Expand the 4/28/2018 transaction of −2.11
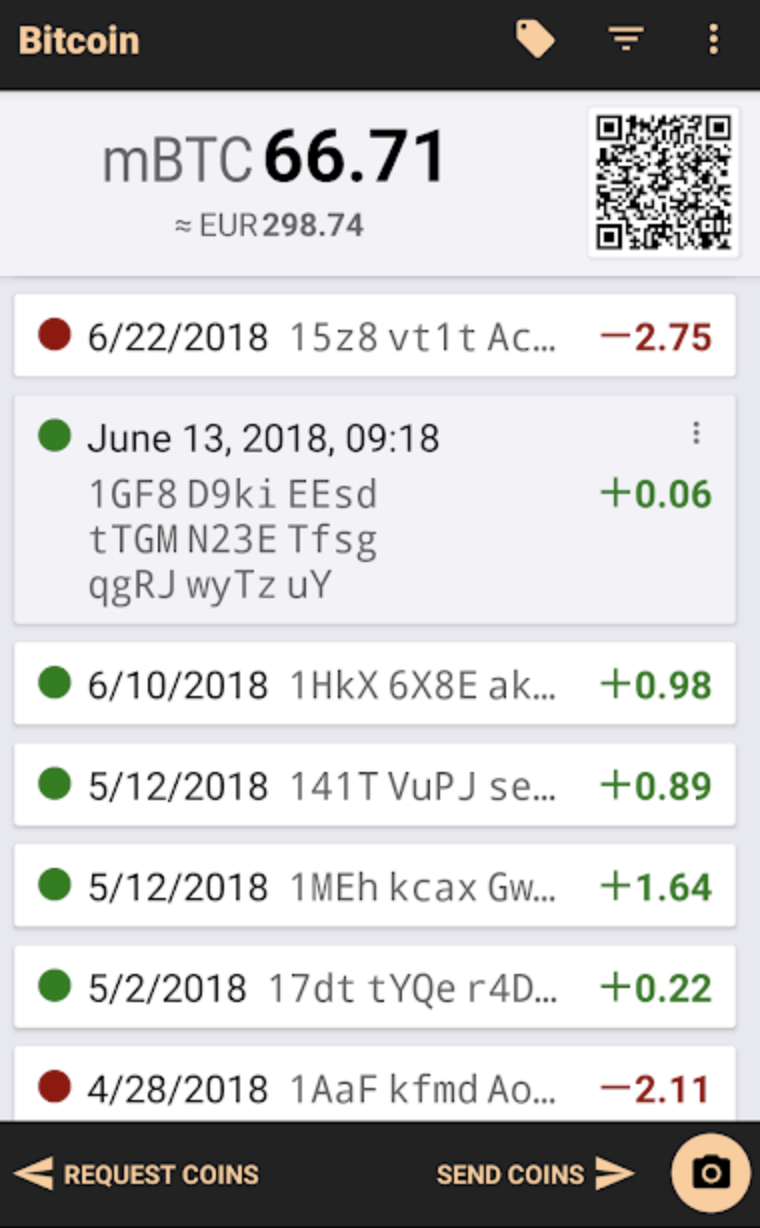This screenshot has width=760, height=1228. [x=375, y=1086]
